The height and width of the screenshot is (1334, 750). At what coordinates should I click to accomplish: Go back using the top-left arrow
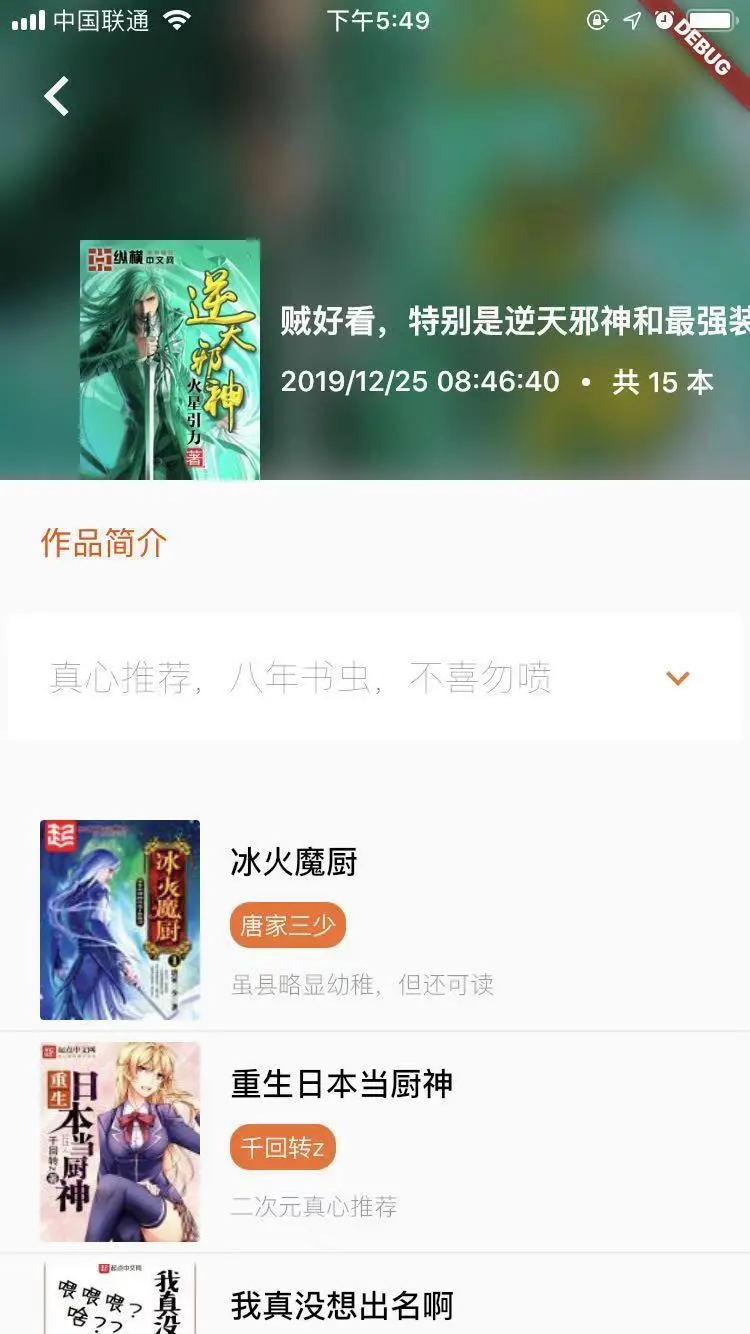tap(57, 96)
